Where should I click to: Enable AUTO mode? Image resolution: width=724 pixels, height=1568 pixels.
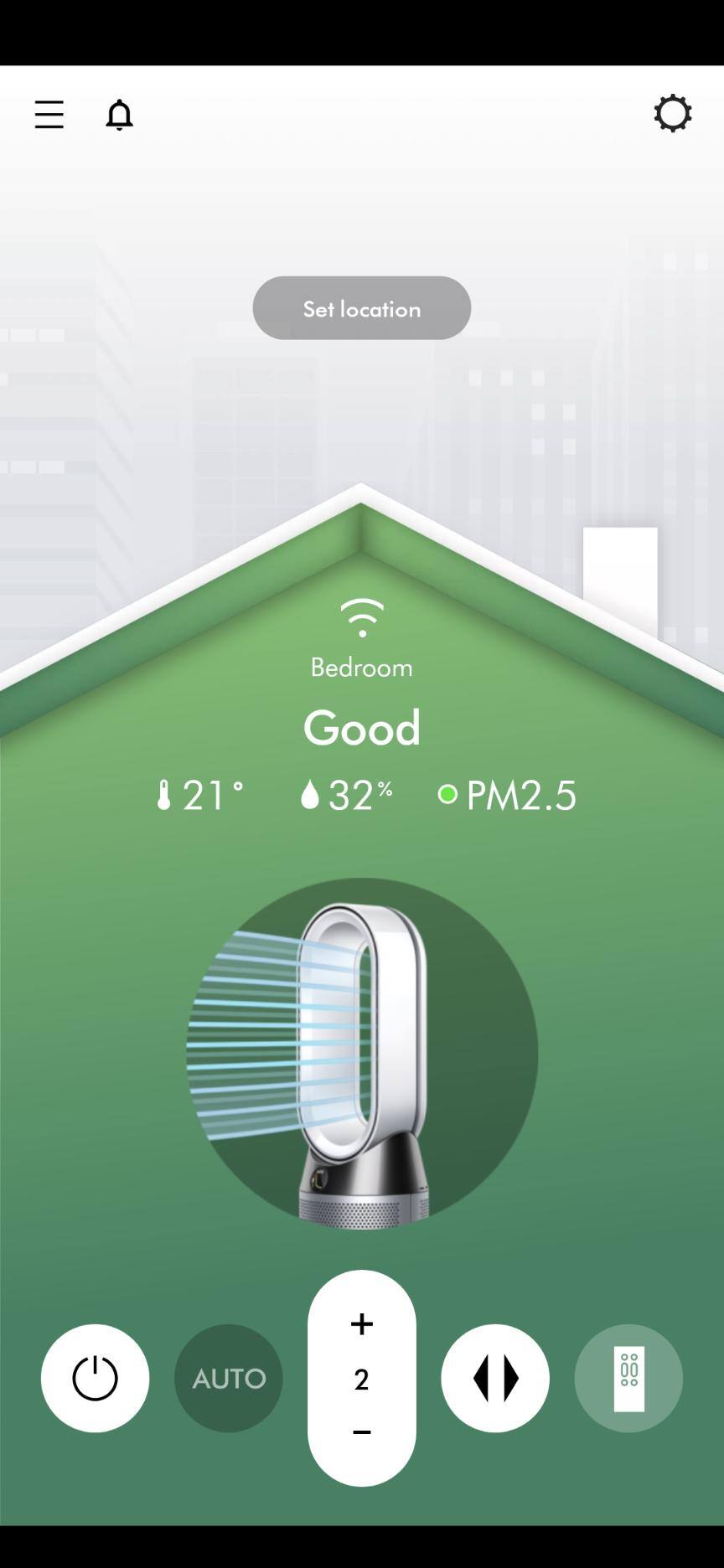point(228,1378)
